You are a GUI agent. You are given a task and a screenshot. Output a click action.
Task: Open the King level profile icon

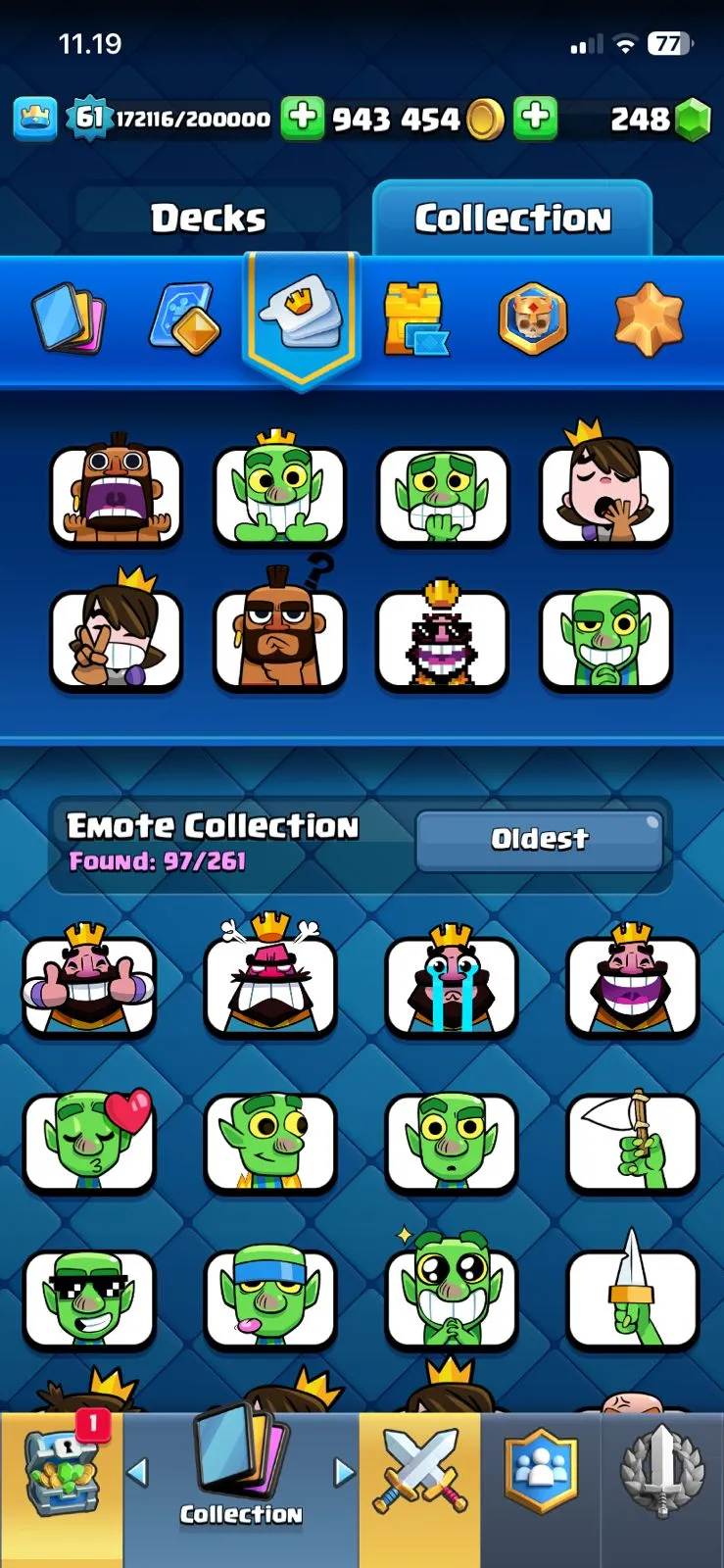pos(35,120)
